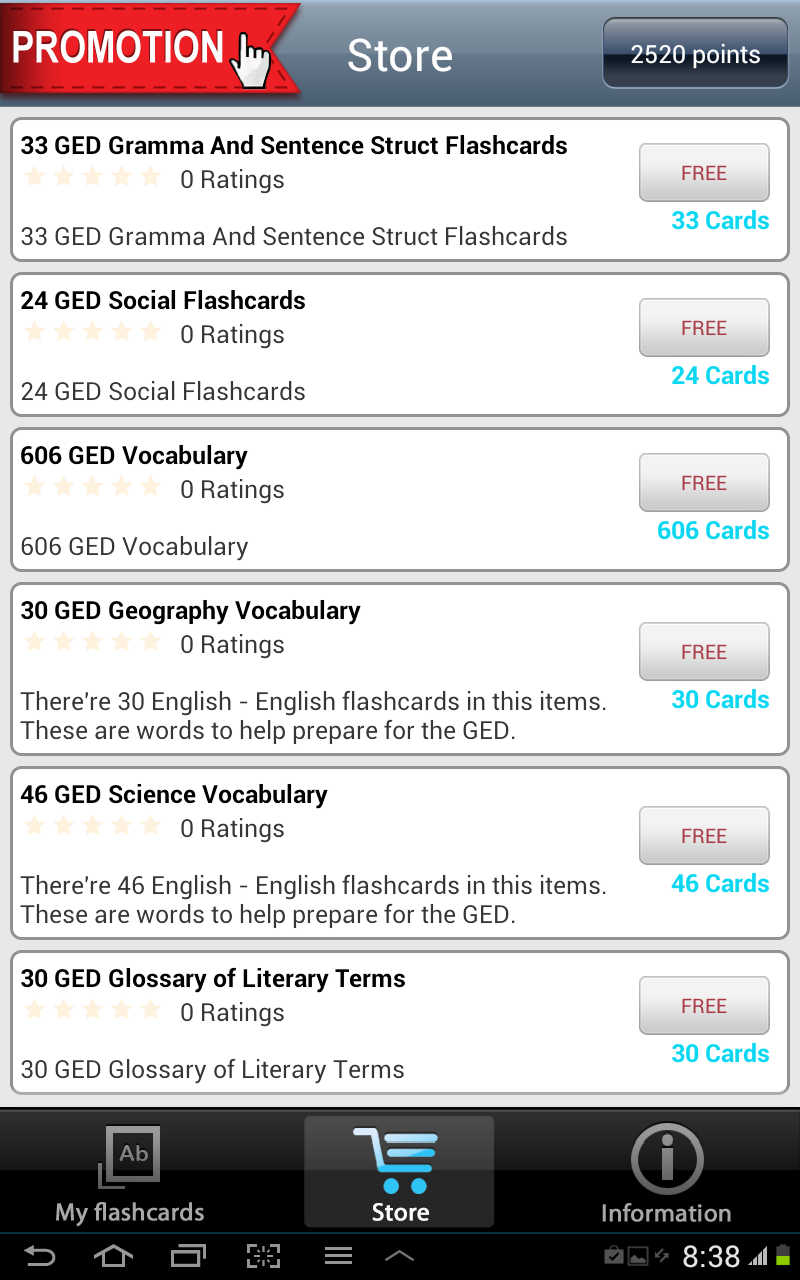
Task: Open recent apps from the navigation bar
Action: coord(187,1255)
